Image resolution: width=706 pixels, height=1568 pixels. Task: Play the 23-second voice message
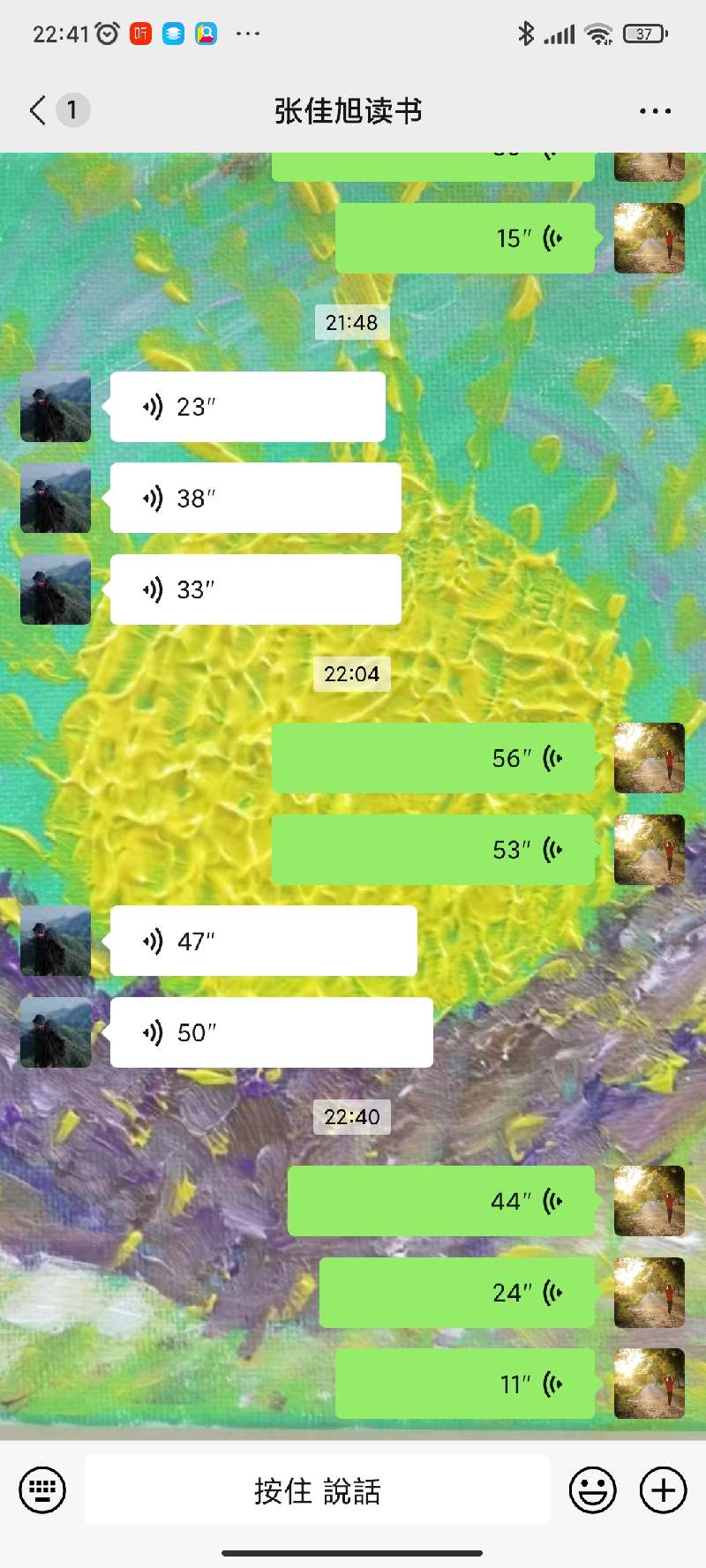click(x=247, y=407)
